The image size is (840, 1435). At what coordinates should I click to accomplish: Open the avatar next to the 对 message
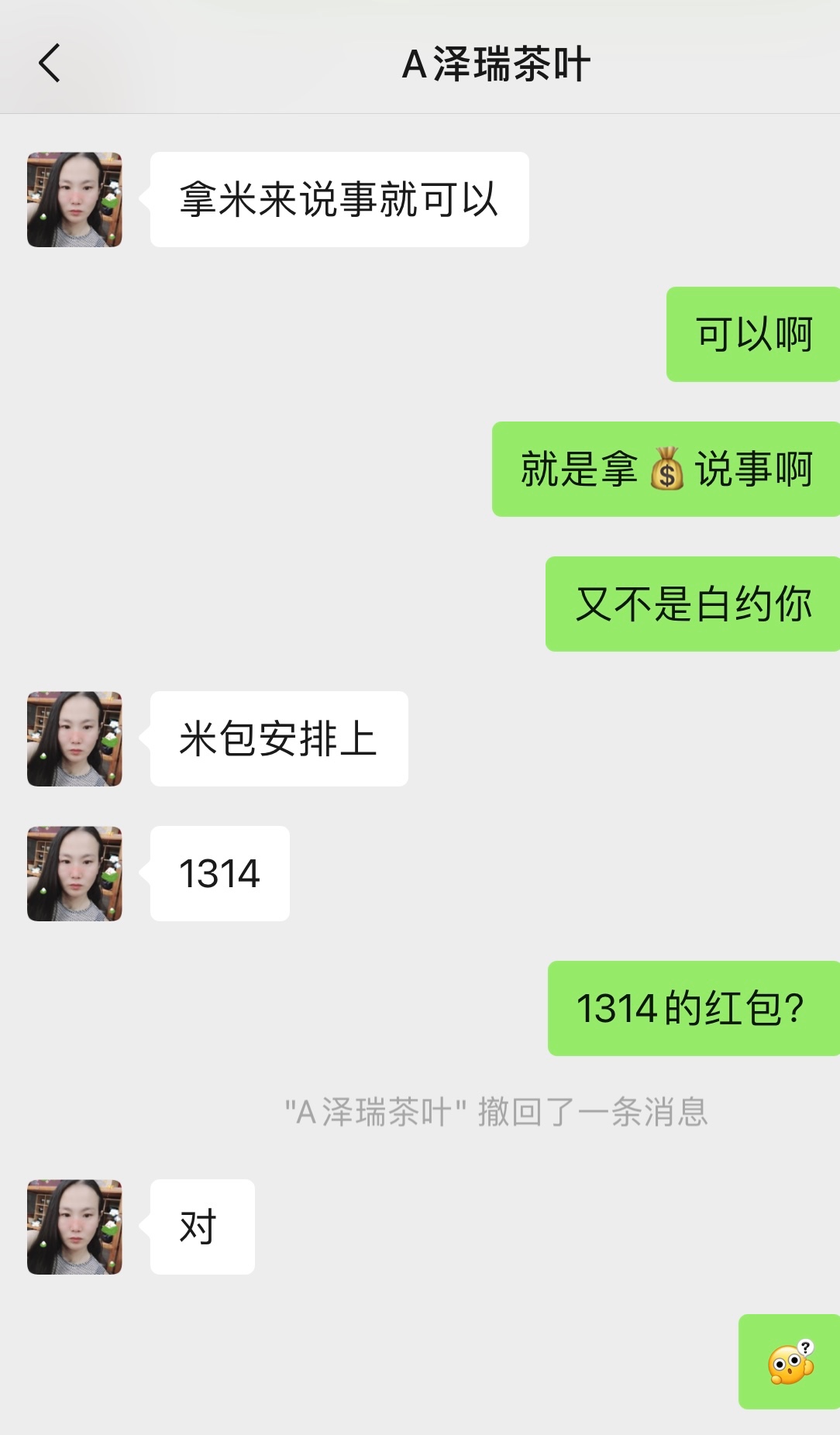coord(74,1227)
